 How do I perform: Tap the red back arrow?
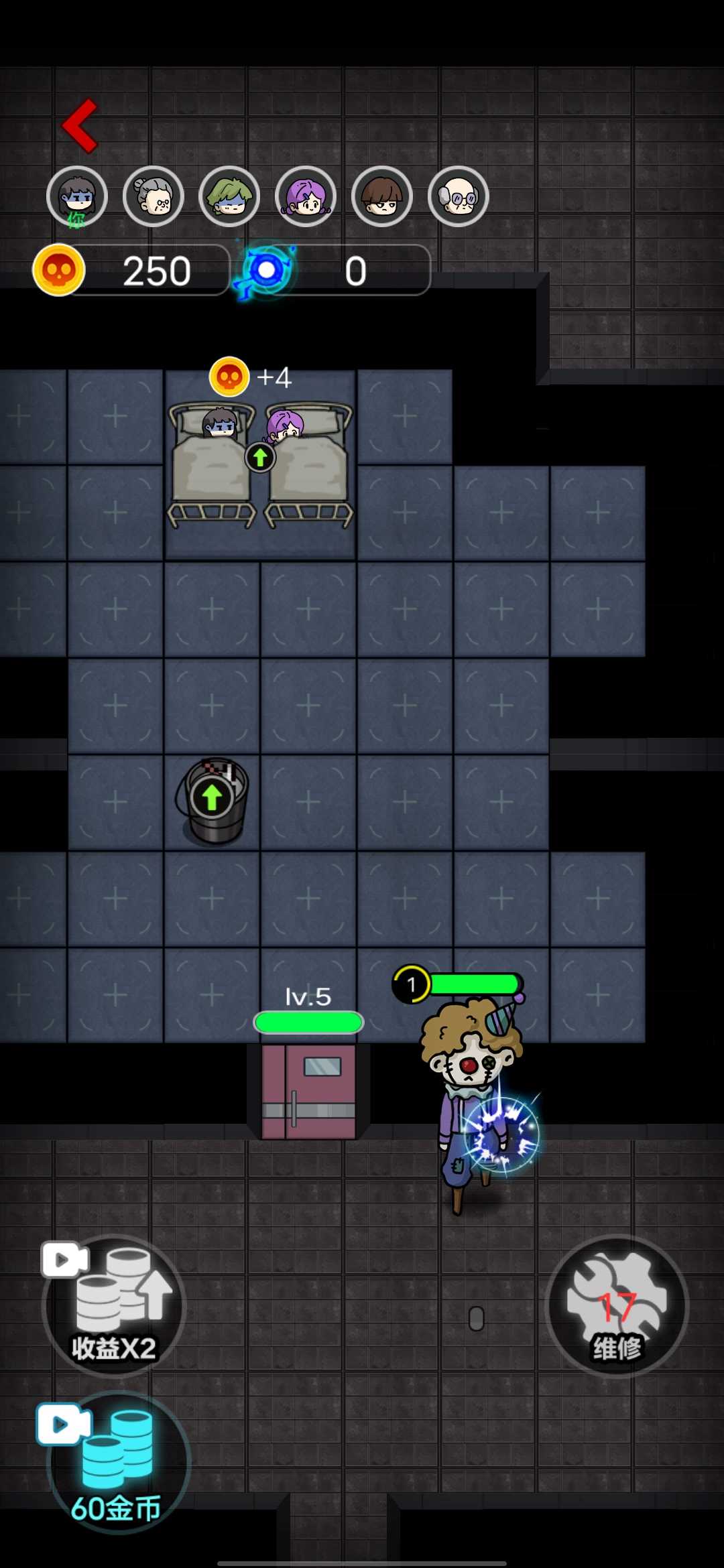coord(80,125)
